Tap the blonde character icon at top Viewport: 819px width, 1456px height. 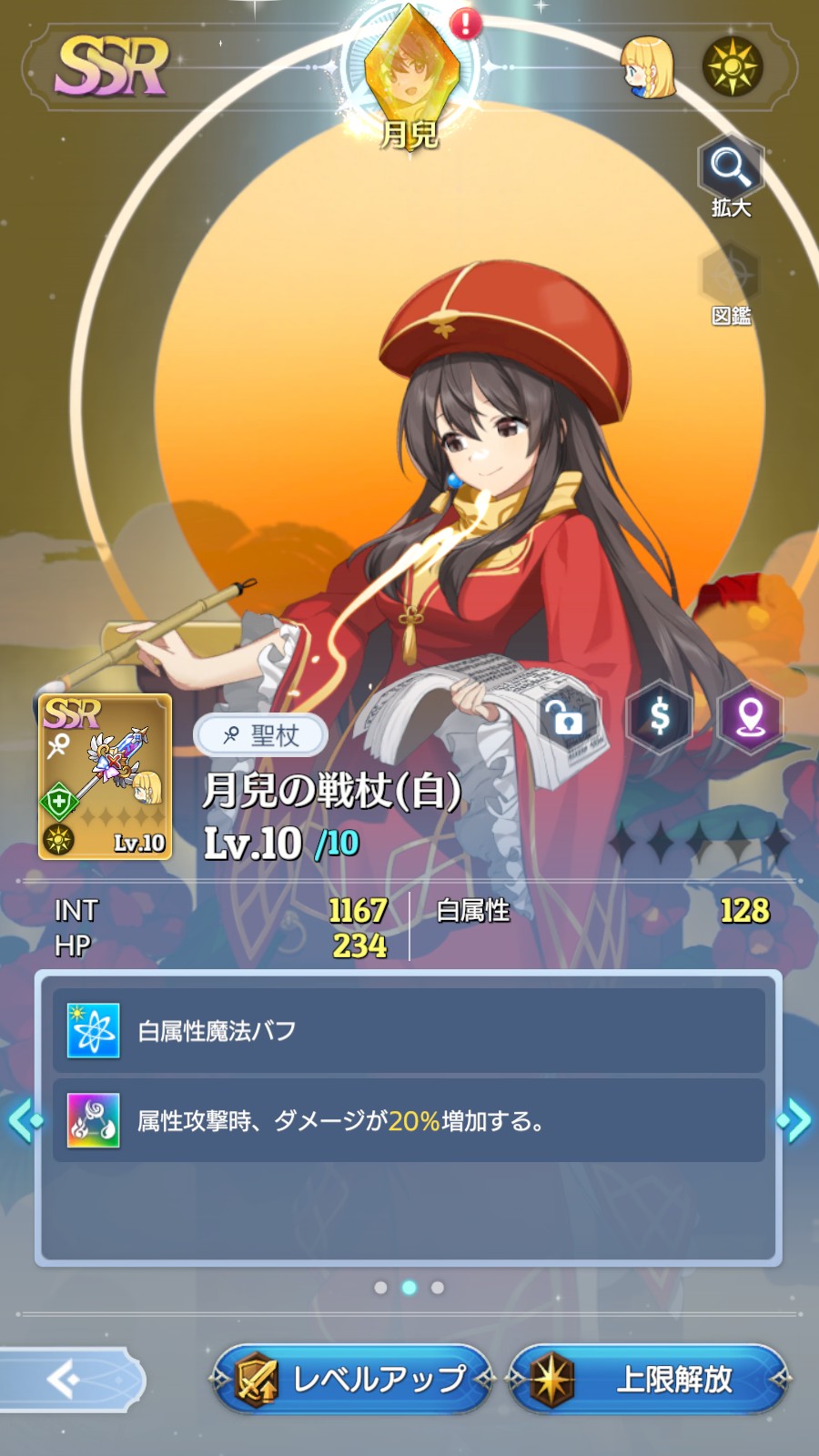[648, 66]
